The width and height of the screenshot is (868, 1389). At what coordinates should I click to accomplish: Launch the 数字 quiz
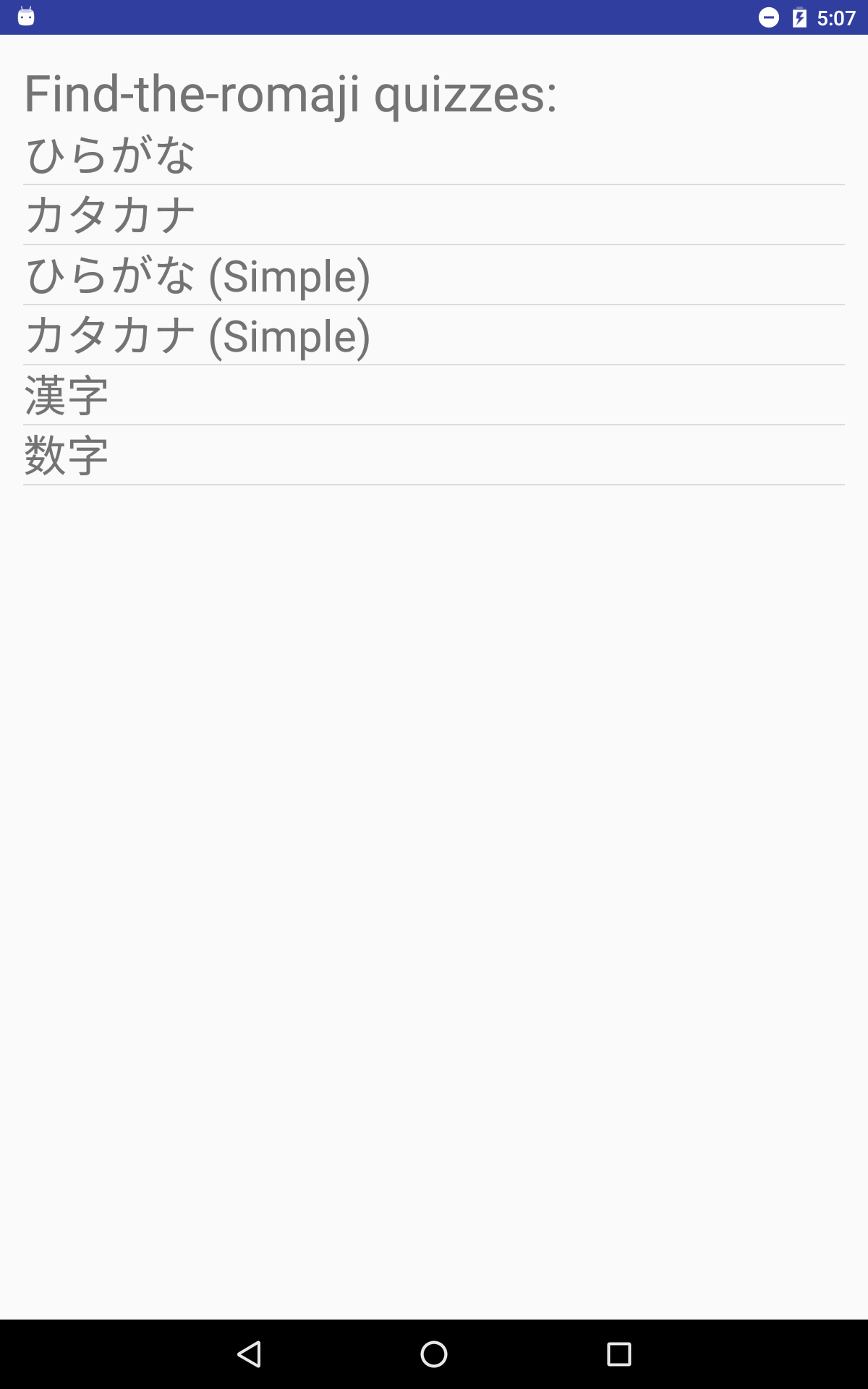click(434, 455)
